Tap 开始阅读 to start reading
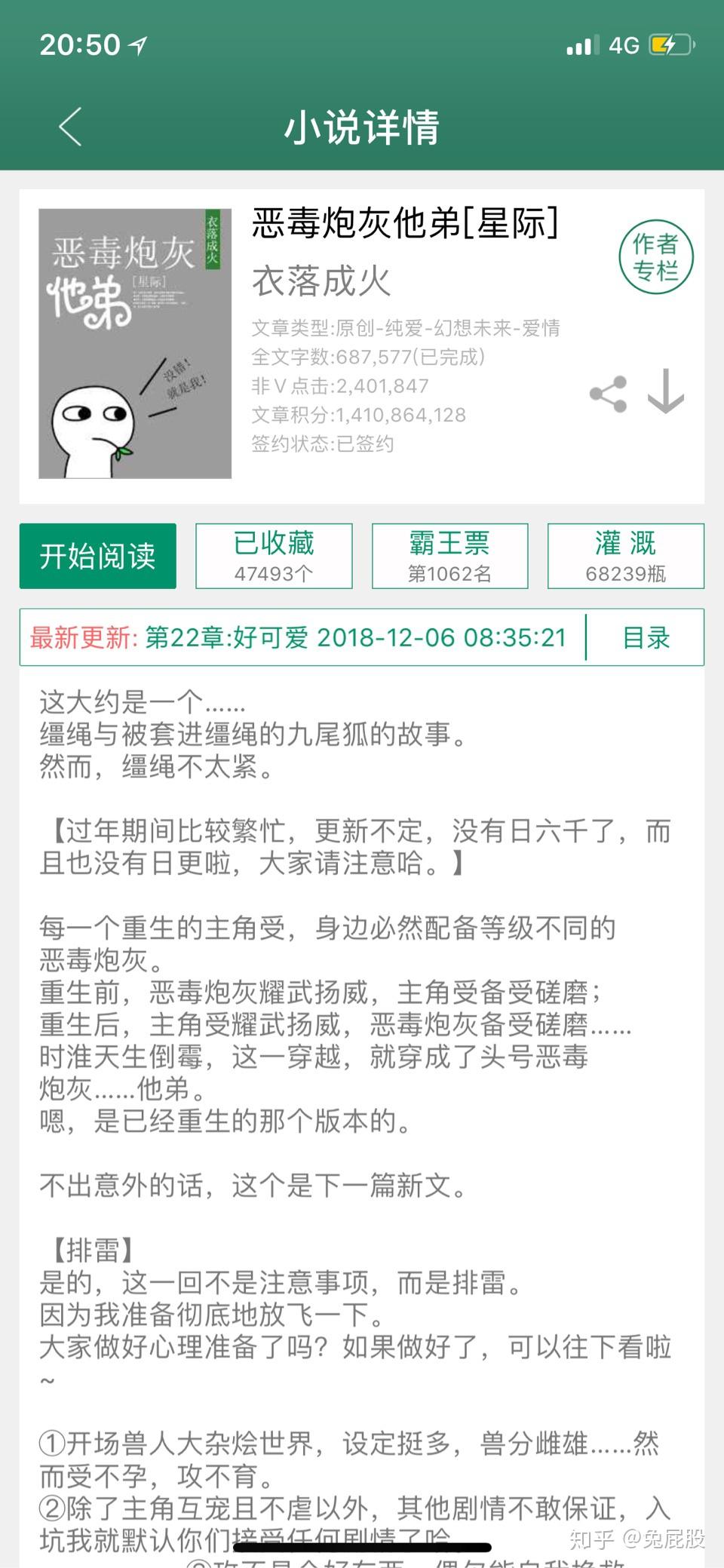724x1568 pixels. pyautogui.click(x=98, y=556)
